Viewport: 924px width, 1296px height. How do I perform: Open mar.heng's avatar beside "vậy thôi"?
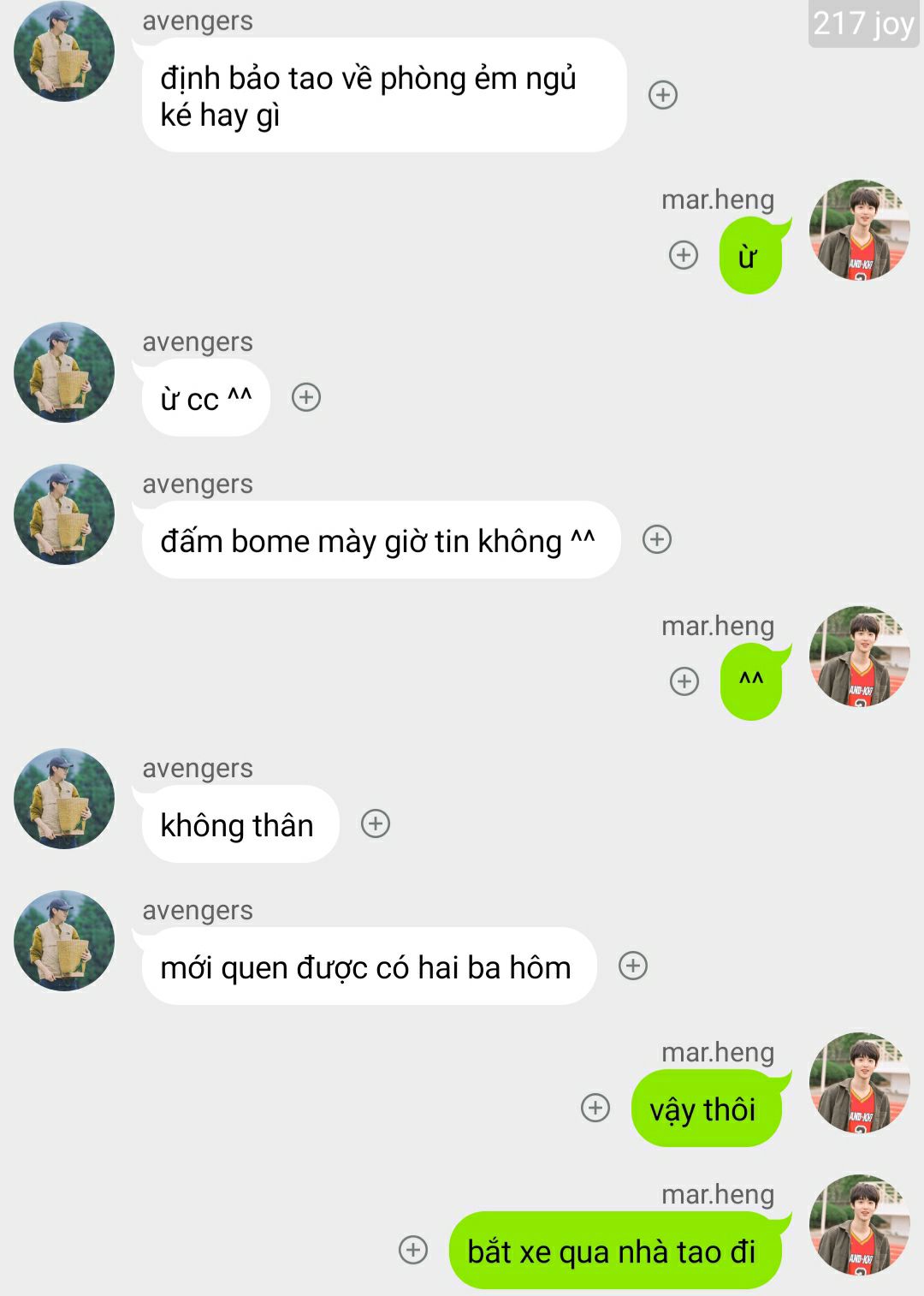pyautogui.click(x=859, y=1083)
